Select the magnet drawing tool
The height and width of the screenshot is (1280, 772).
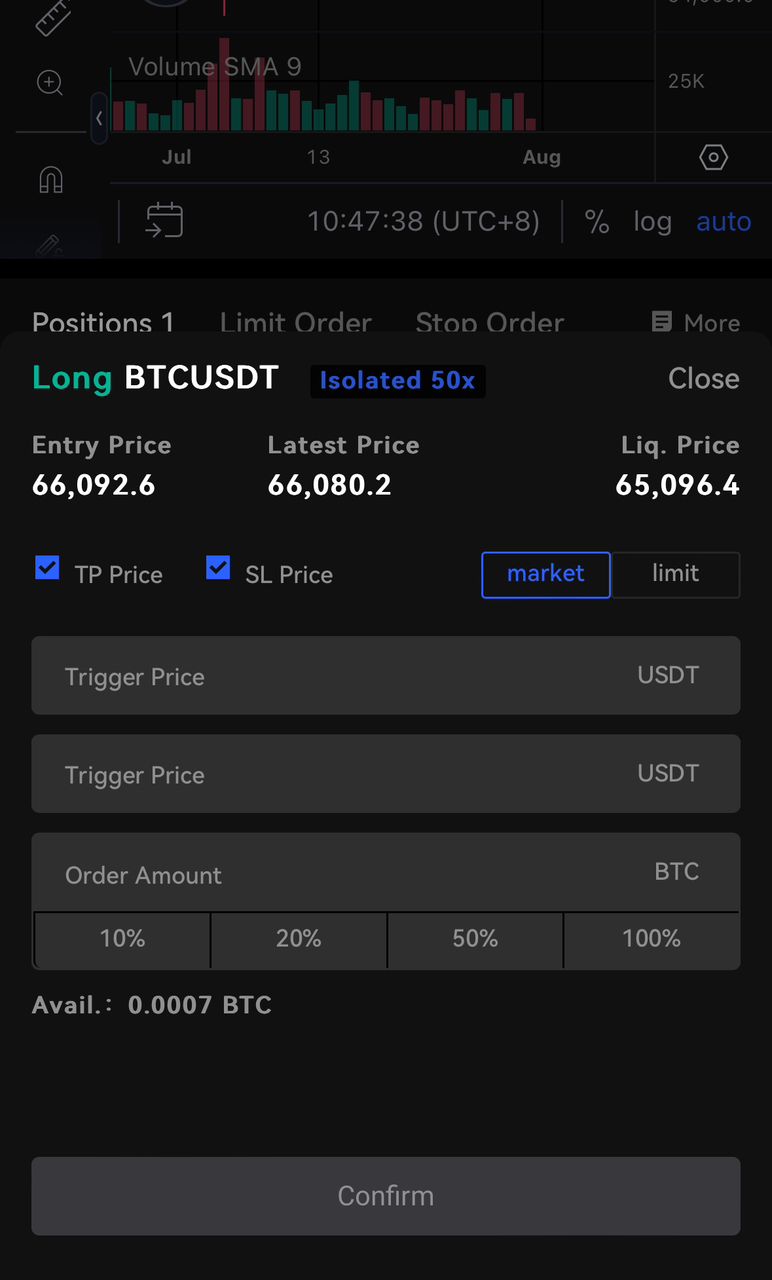pyautogui.click(x=50, y=179)
